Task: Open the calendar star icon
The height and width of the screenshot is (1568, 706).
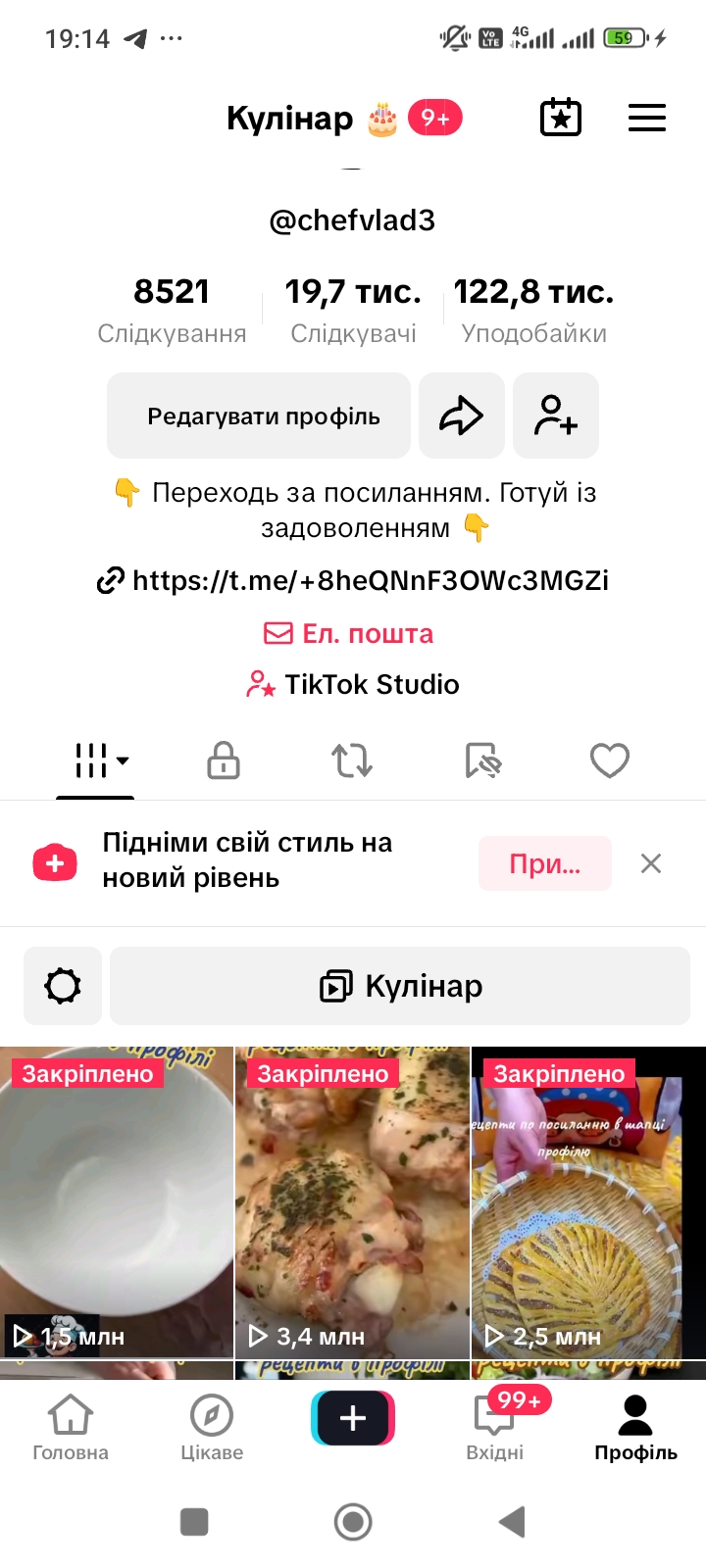Action: [x=561, y=118]
